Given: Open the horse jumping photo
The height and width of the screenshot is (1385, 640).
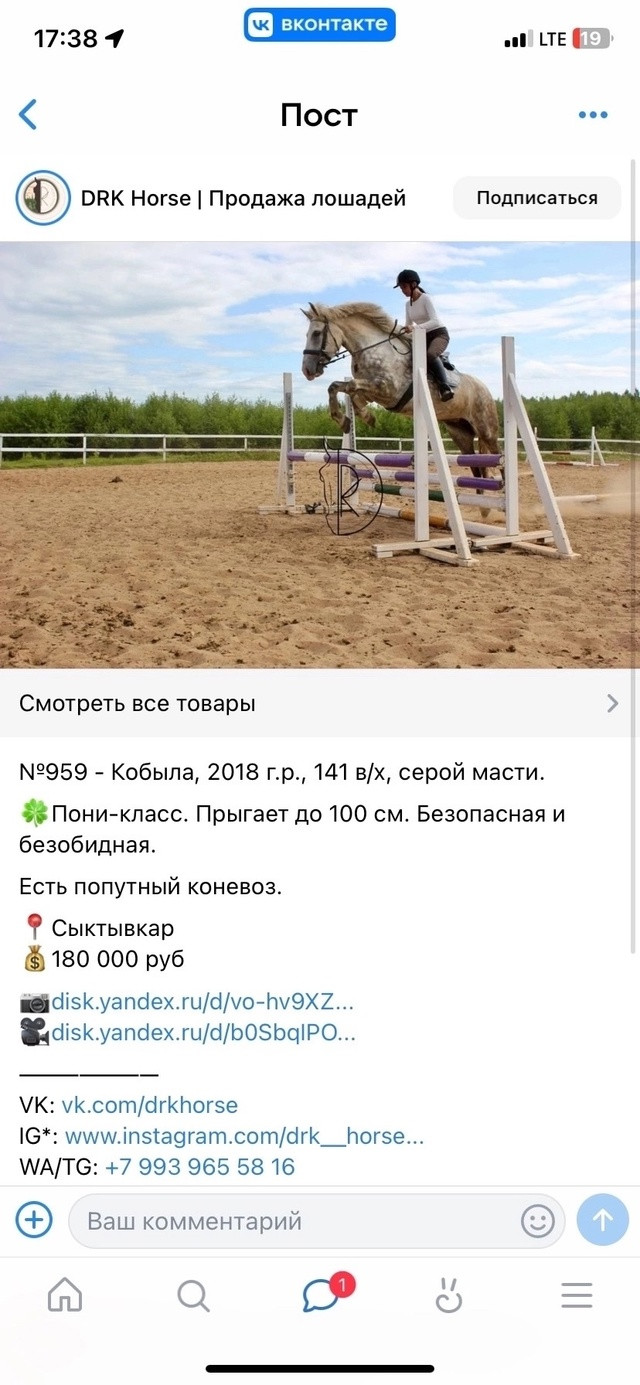Looking at the screenshot, I should pos(320,455).
